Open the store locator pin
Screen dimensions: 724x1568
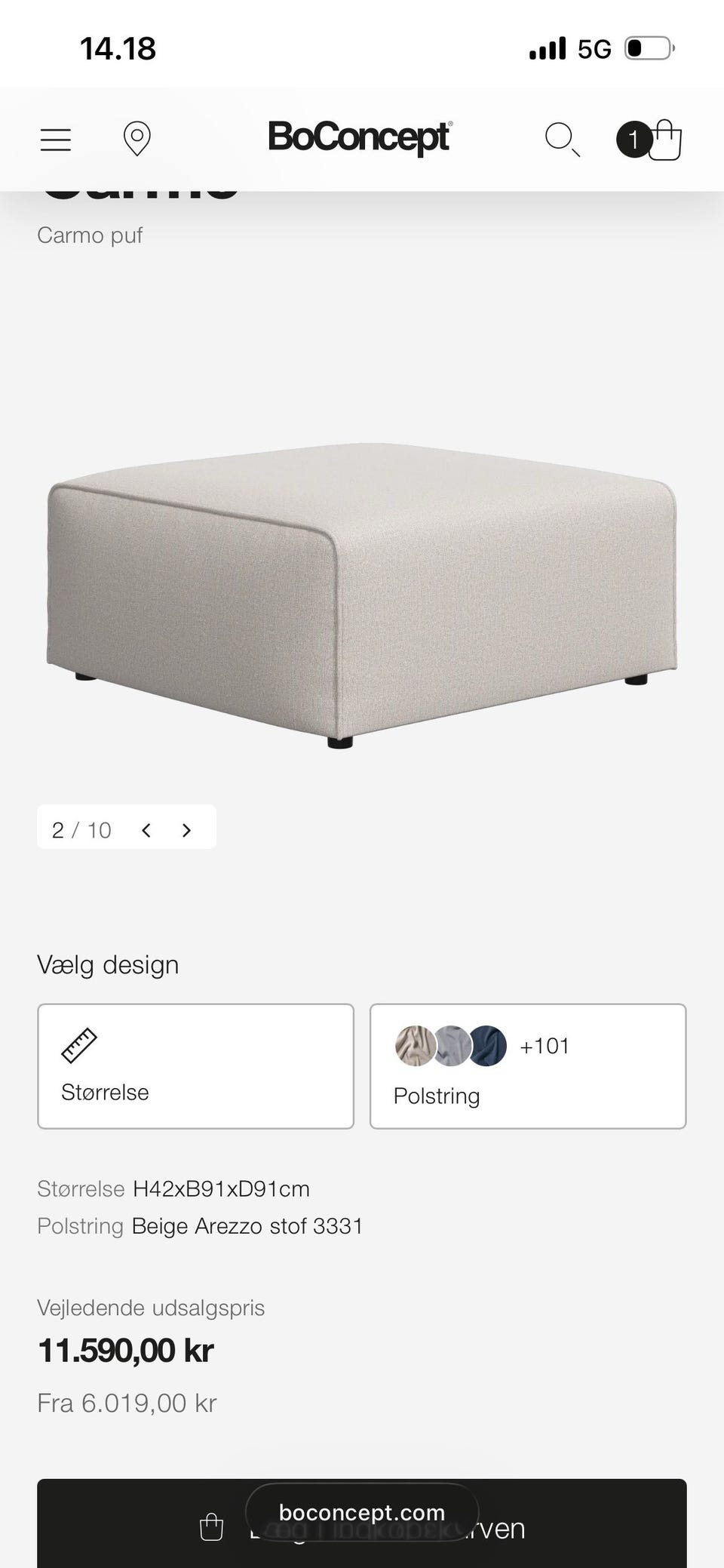tap(137, 140)
